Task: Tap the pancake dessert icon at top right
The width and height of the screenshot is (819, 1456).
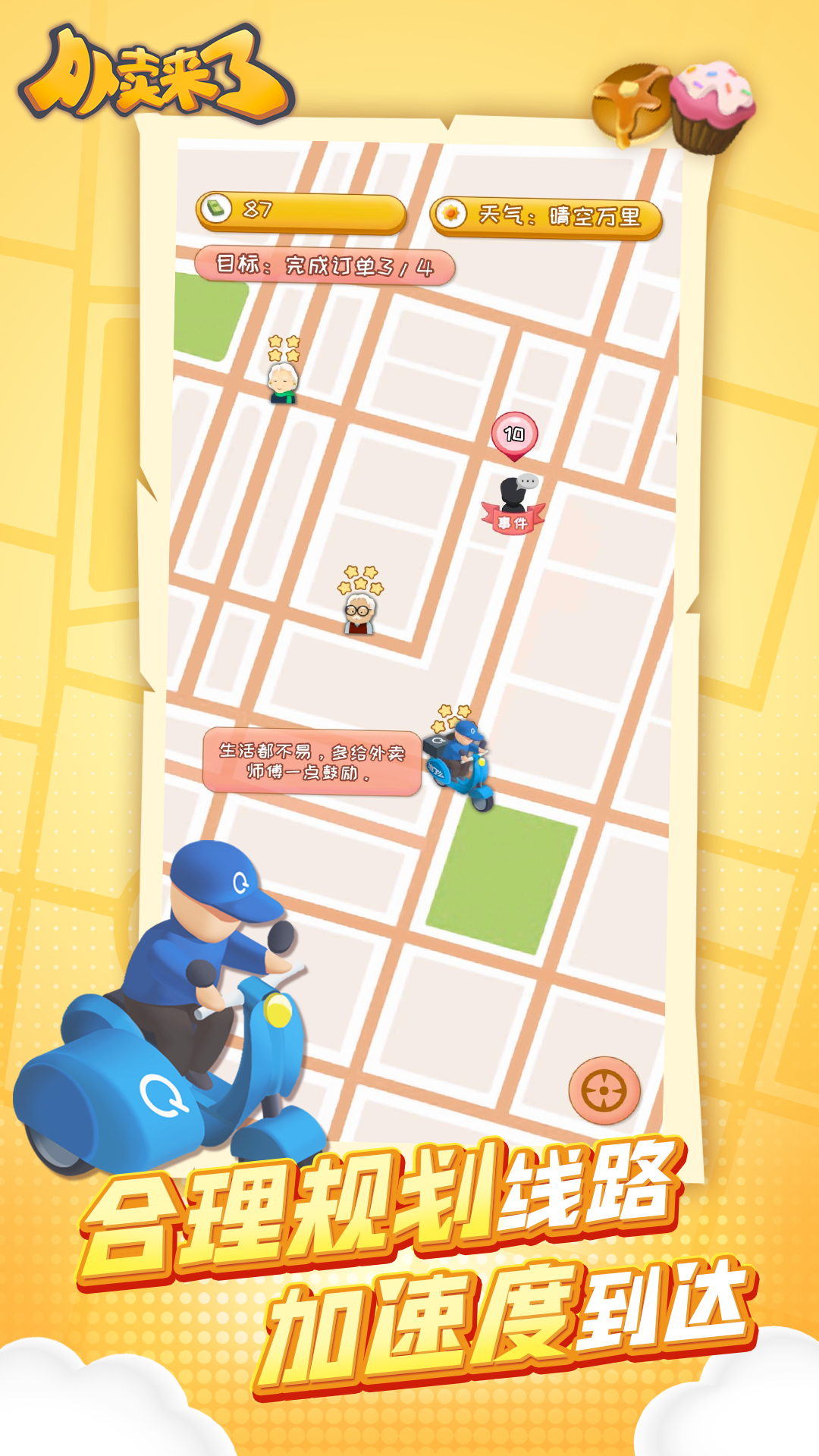Action: 635,99
